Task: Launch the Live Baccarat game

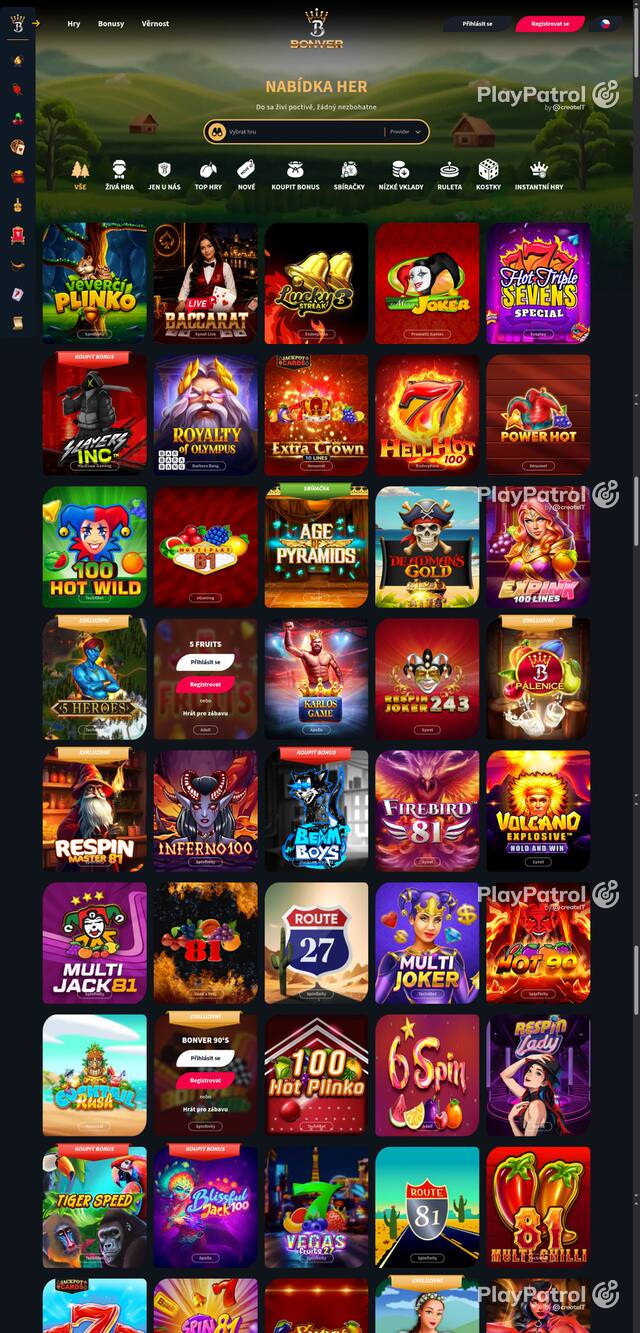Action: click(205, 283)
